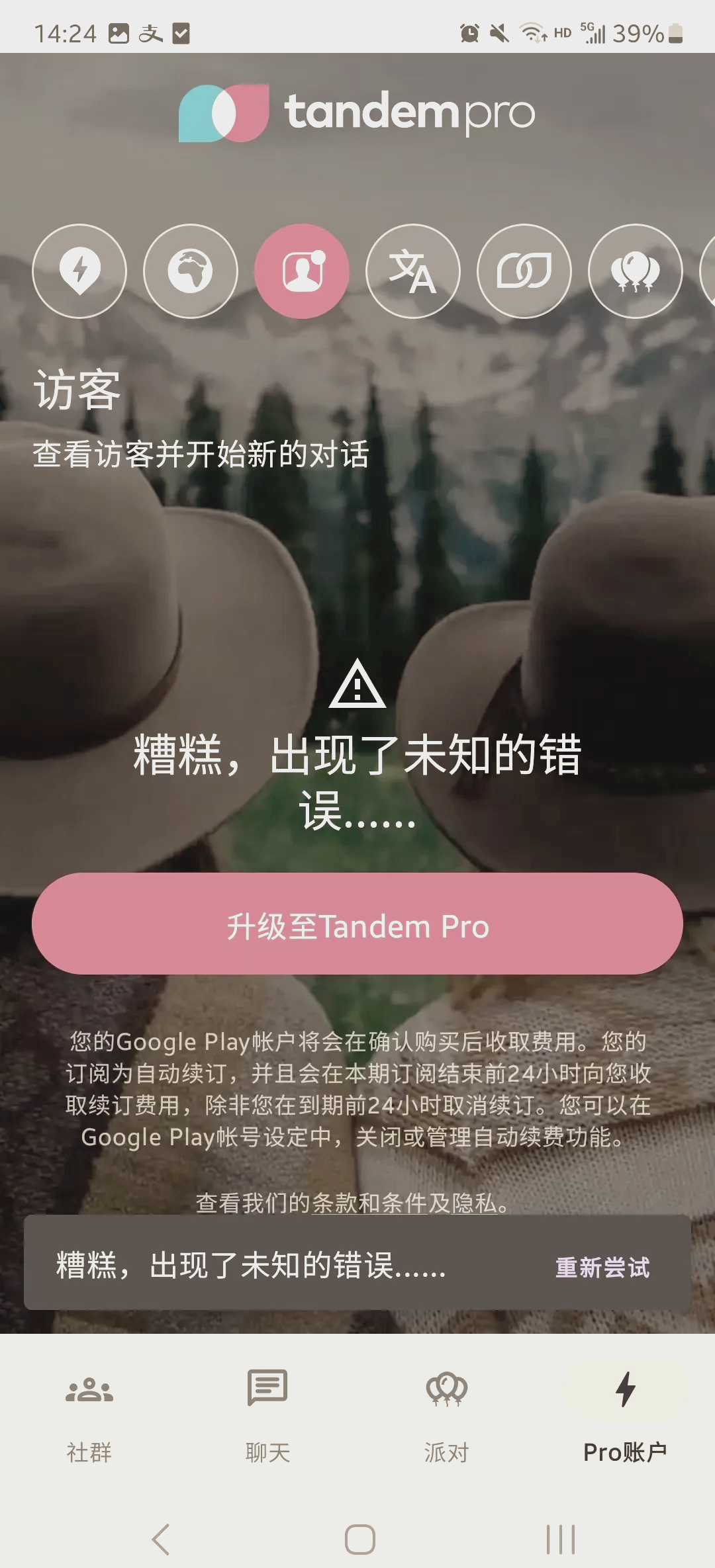
Task: Go back with the system back button
Action: click(161, 1540)
